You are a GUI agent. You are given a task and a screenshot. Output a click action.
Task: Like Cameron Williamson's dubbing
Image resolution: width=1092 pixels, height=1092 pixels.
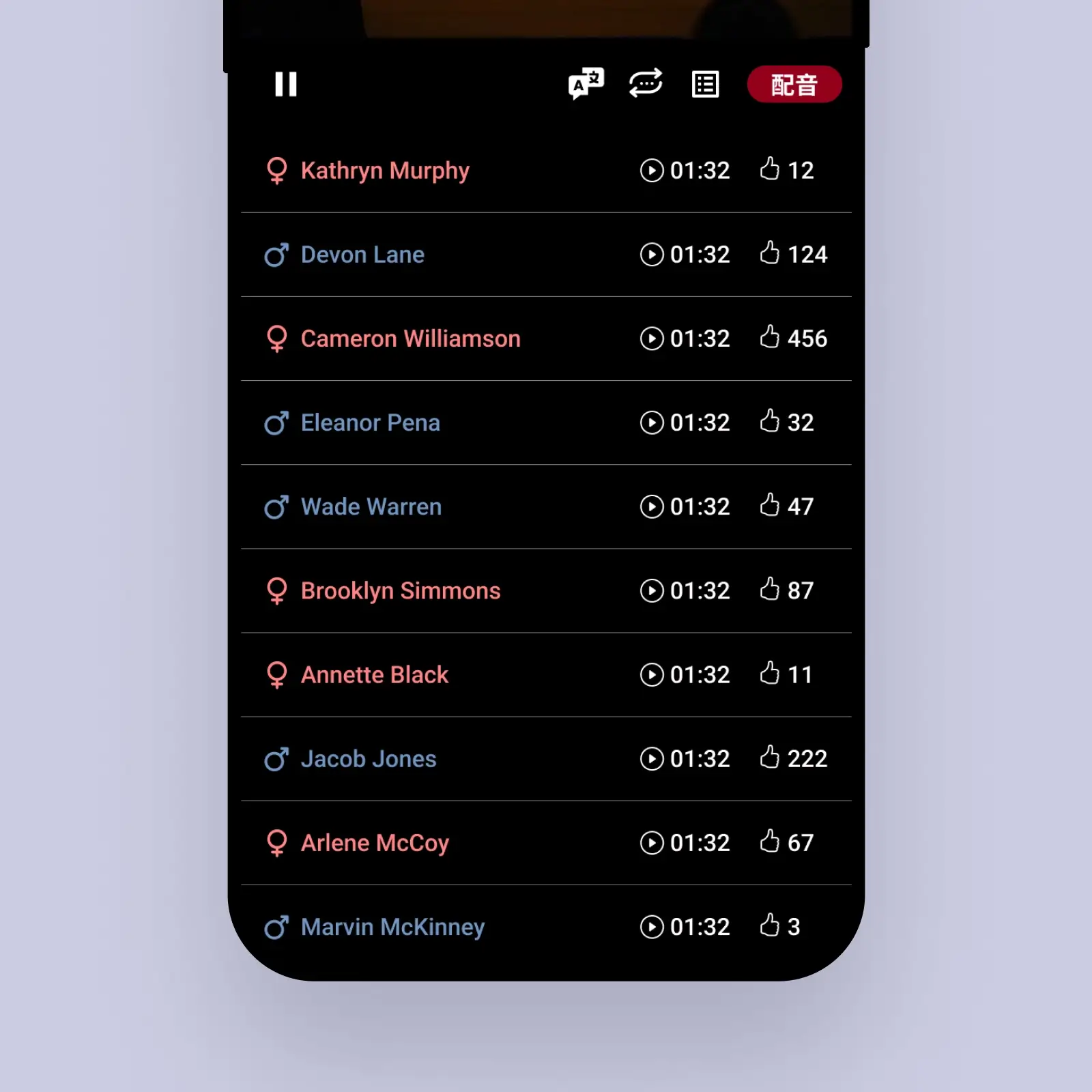point(770,338)
